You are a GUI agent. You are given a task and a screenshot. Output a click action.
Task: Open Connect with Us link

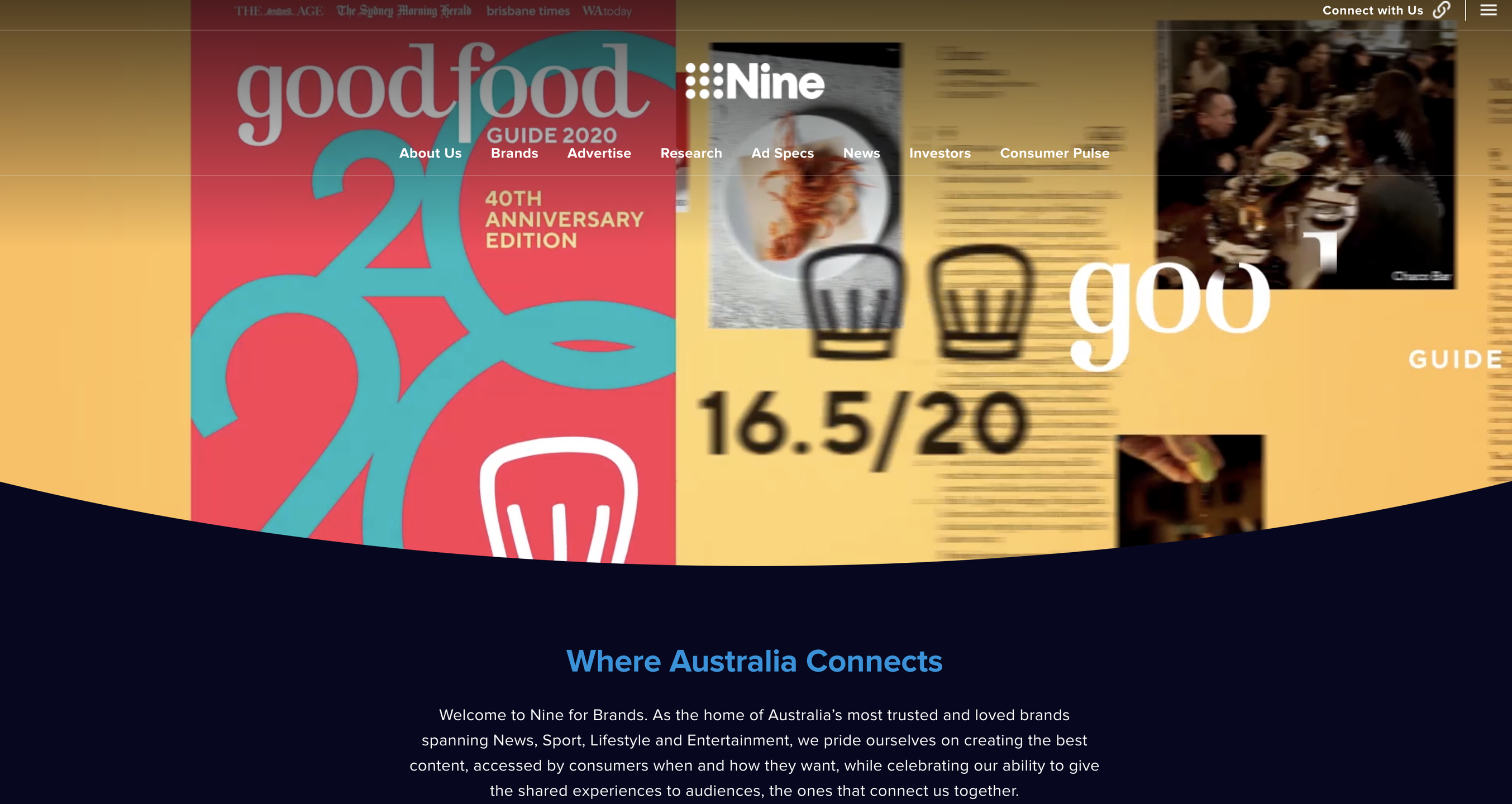tap(1385, 10)
